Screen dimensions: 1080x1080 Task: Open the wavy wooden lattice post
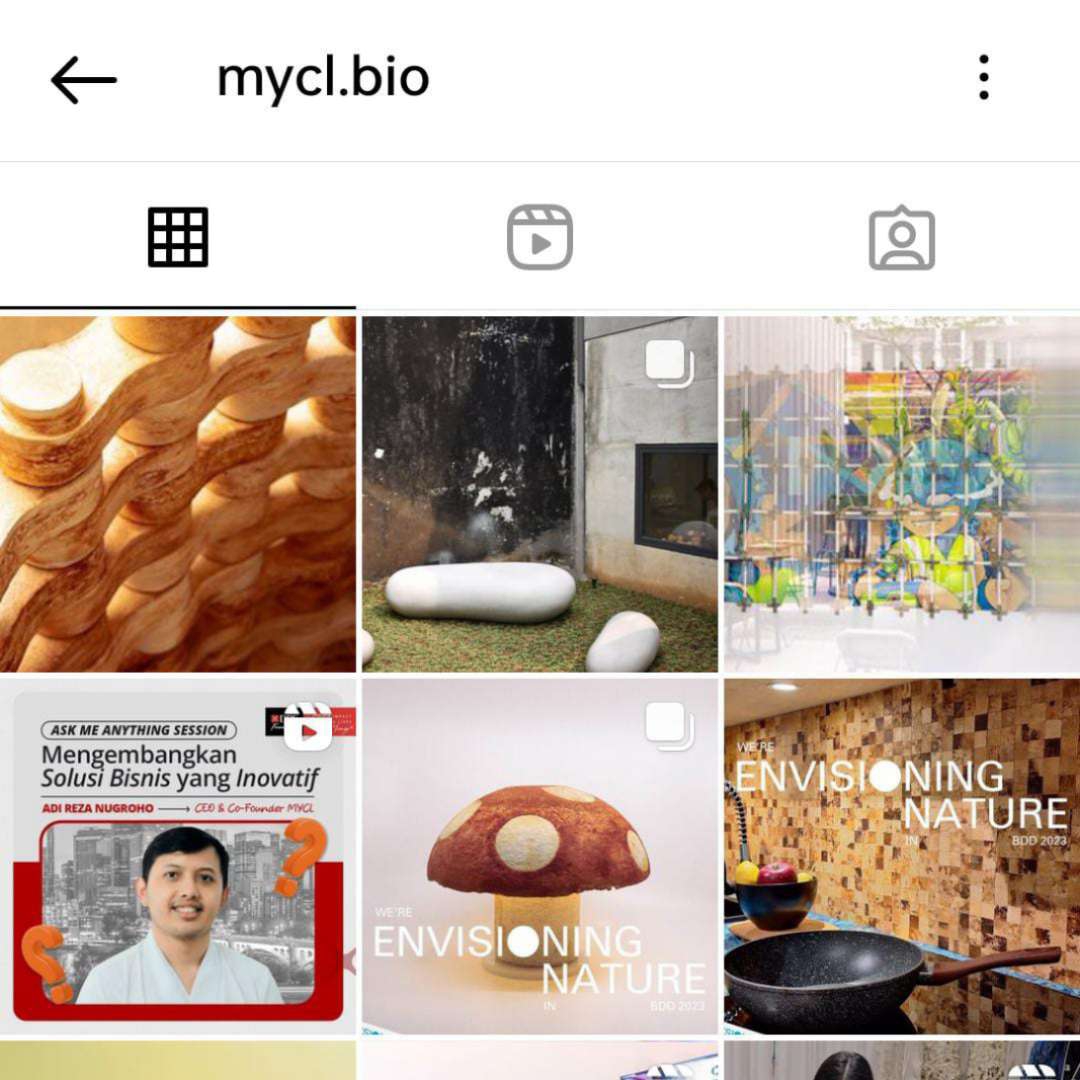click(x=178, y=494)
